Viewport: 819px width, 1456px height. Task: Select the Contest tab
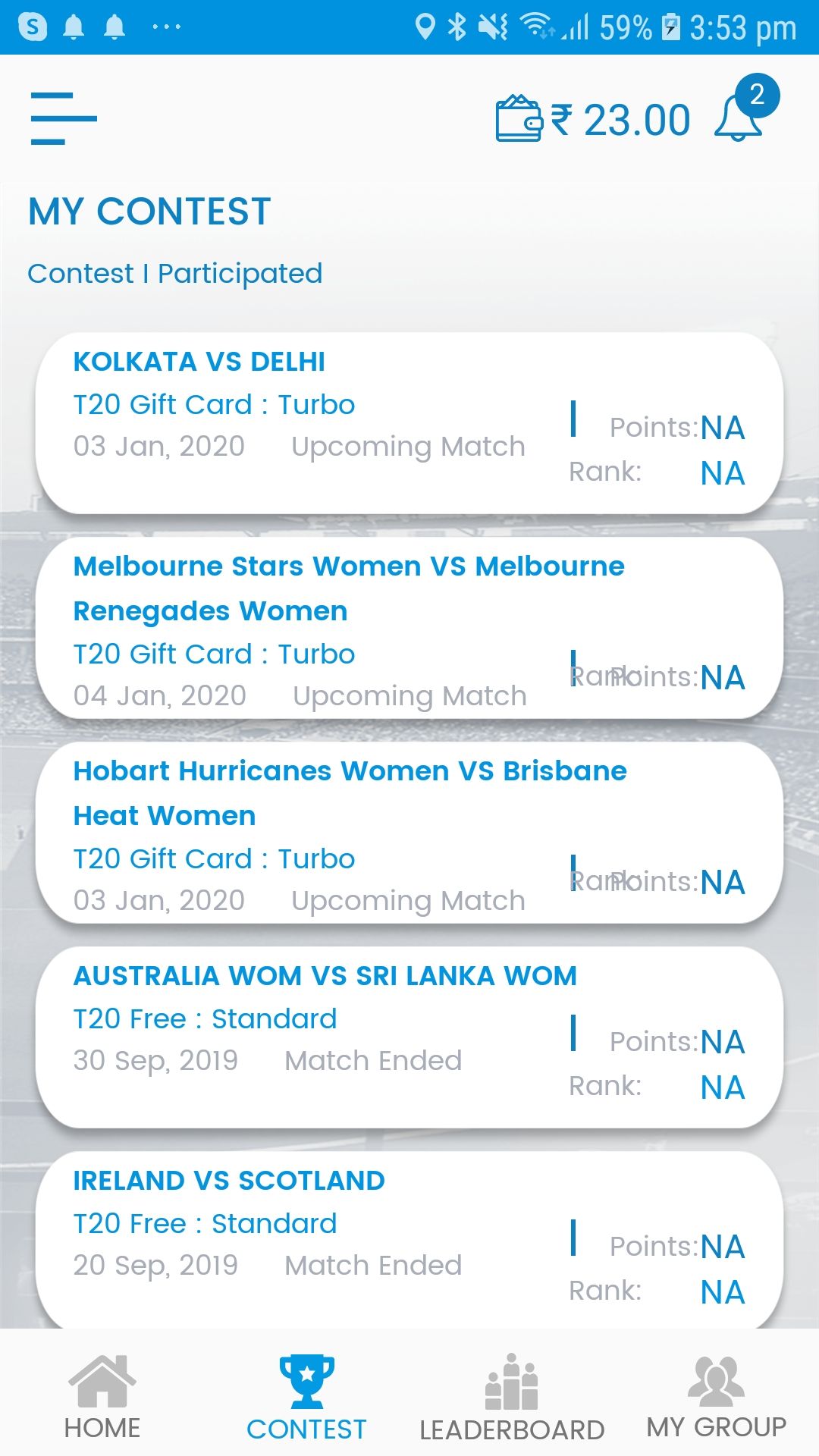(x=306, y=1397)
